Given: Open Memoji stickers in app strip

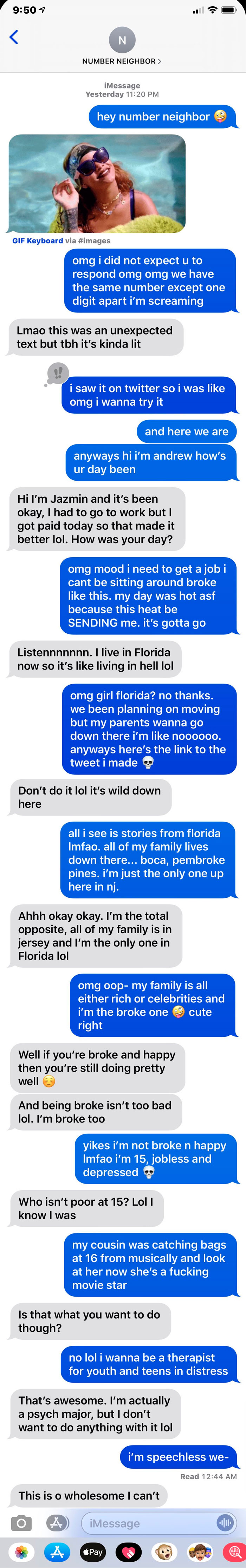Looking at the screenshot, I should (199, 1552).
